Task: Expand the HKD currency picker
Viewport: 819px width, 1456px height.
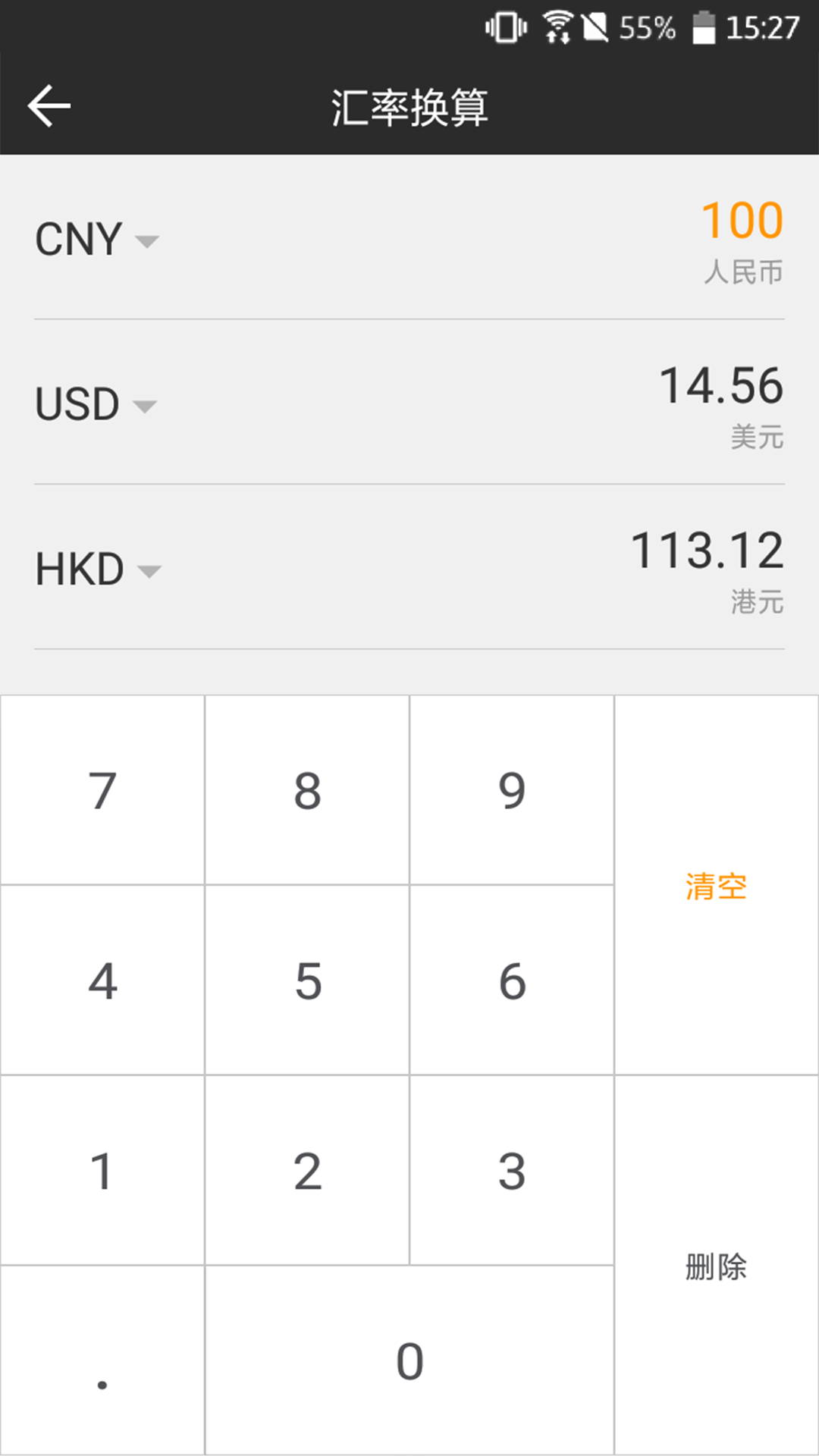Action: (x=99, y=570)
